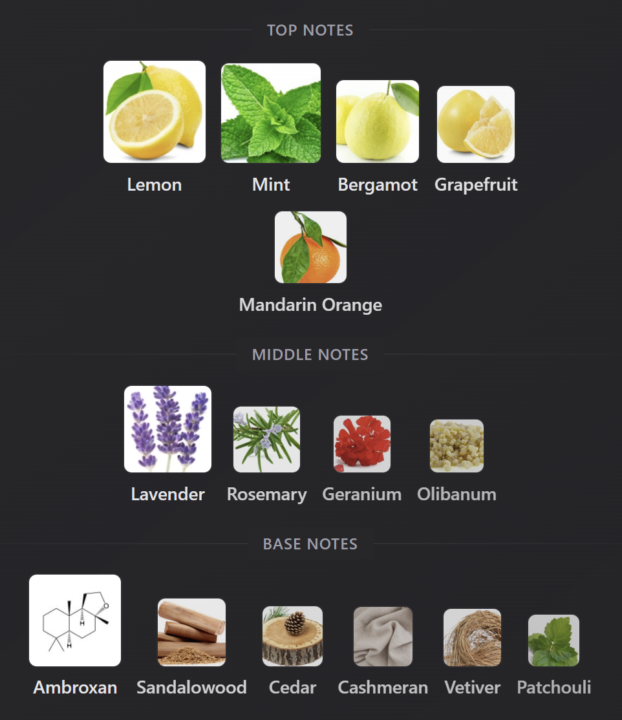View the Bergamot note
This screenshot has width=622, height=720.
click(377, 121)
